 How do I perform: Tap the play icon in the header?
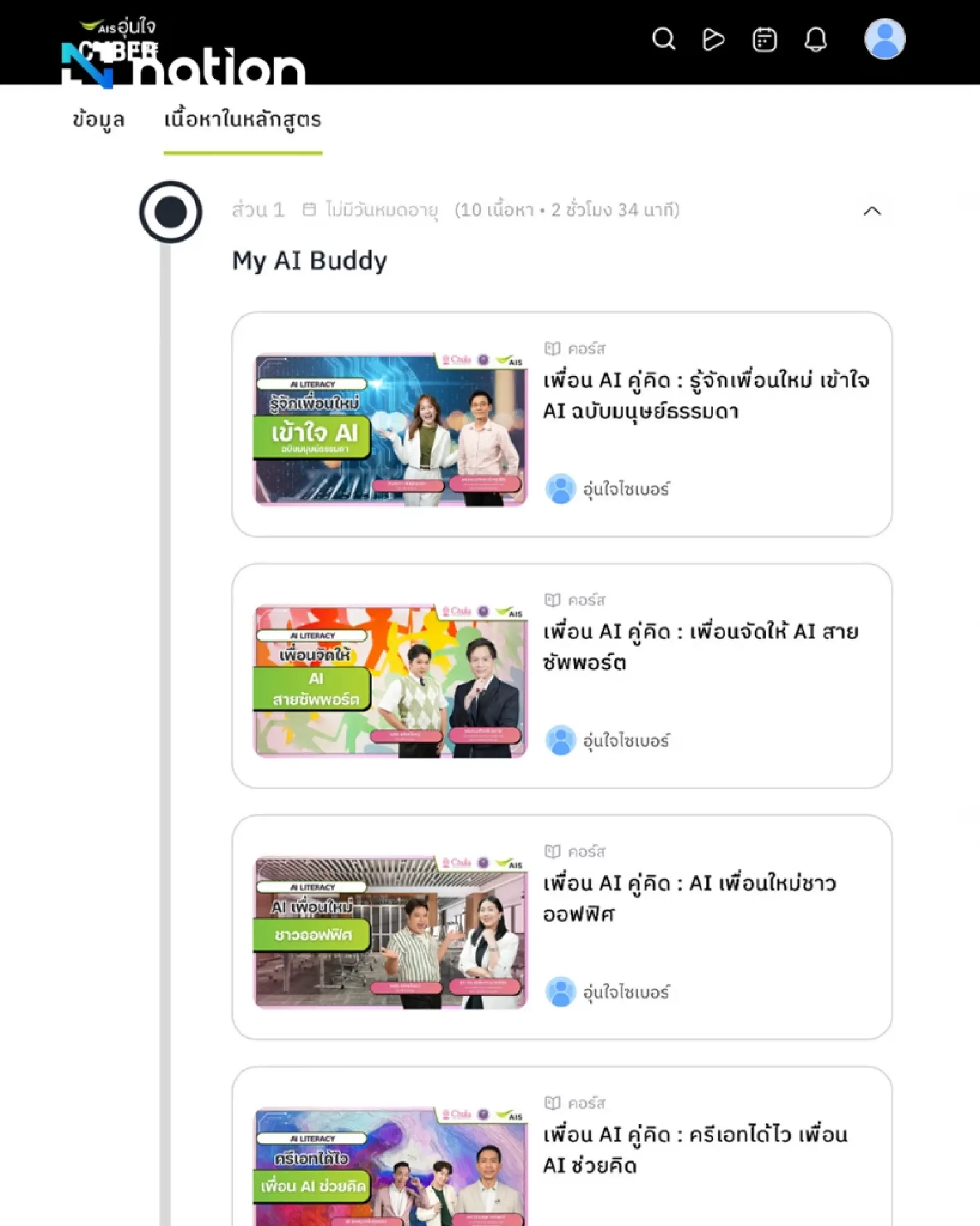tap(713, 39)
